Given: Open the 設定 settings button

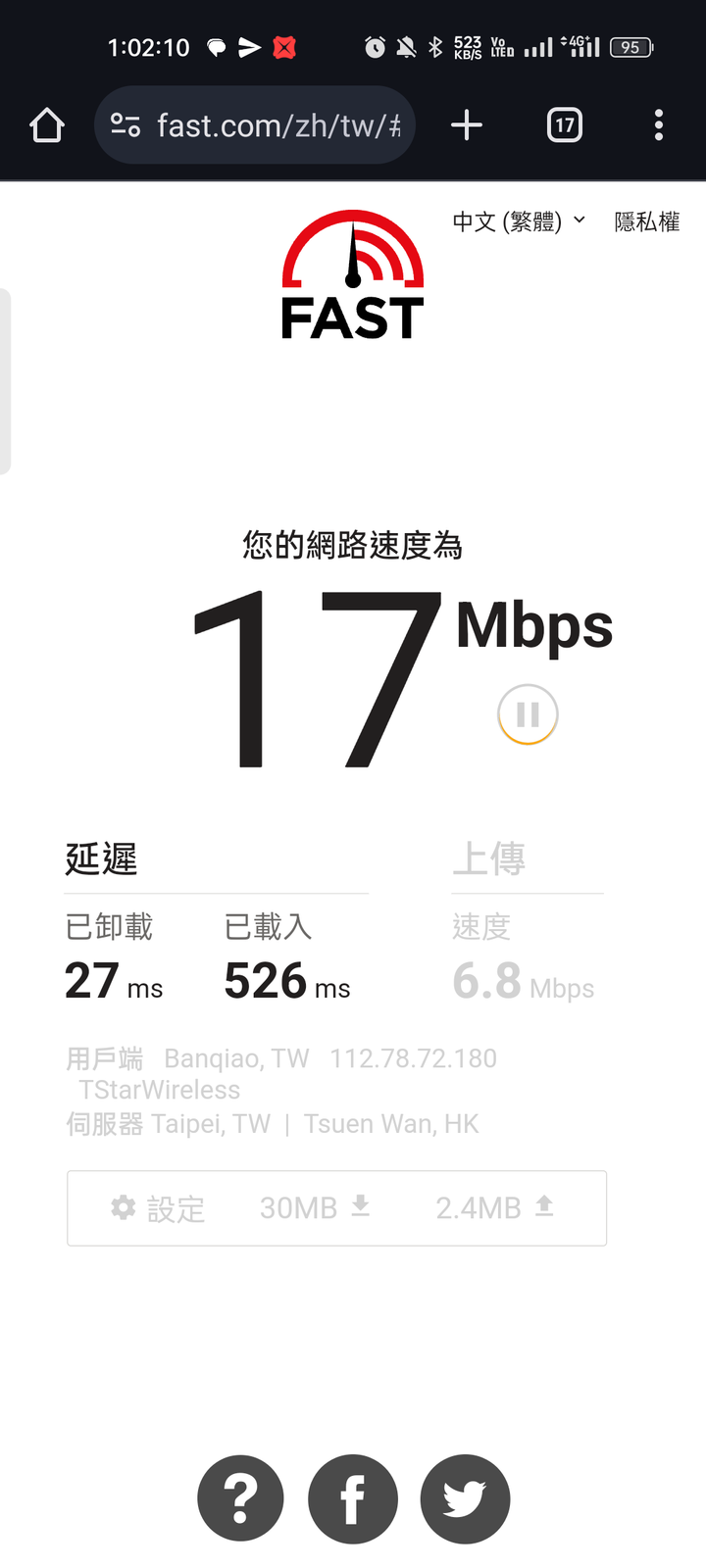Looking at the screenshot, I should [158, 1208].
